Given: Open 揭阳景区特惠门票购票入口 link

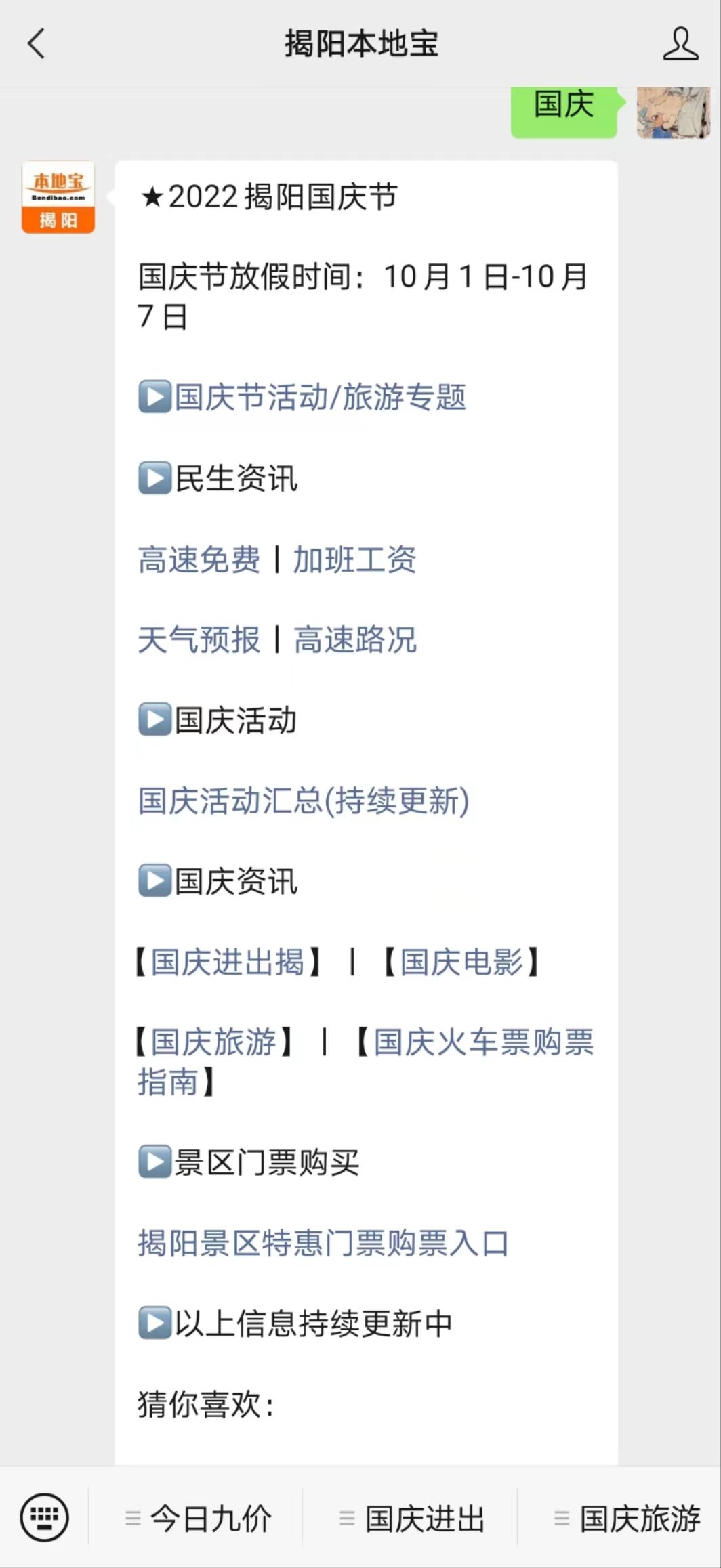Looking at the screenshot, I should [x=323, y=1244].
